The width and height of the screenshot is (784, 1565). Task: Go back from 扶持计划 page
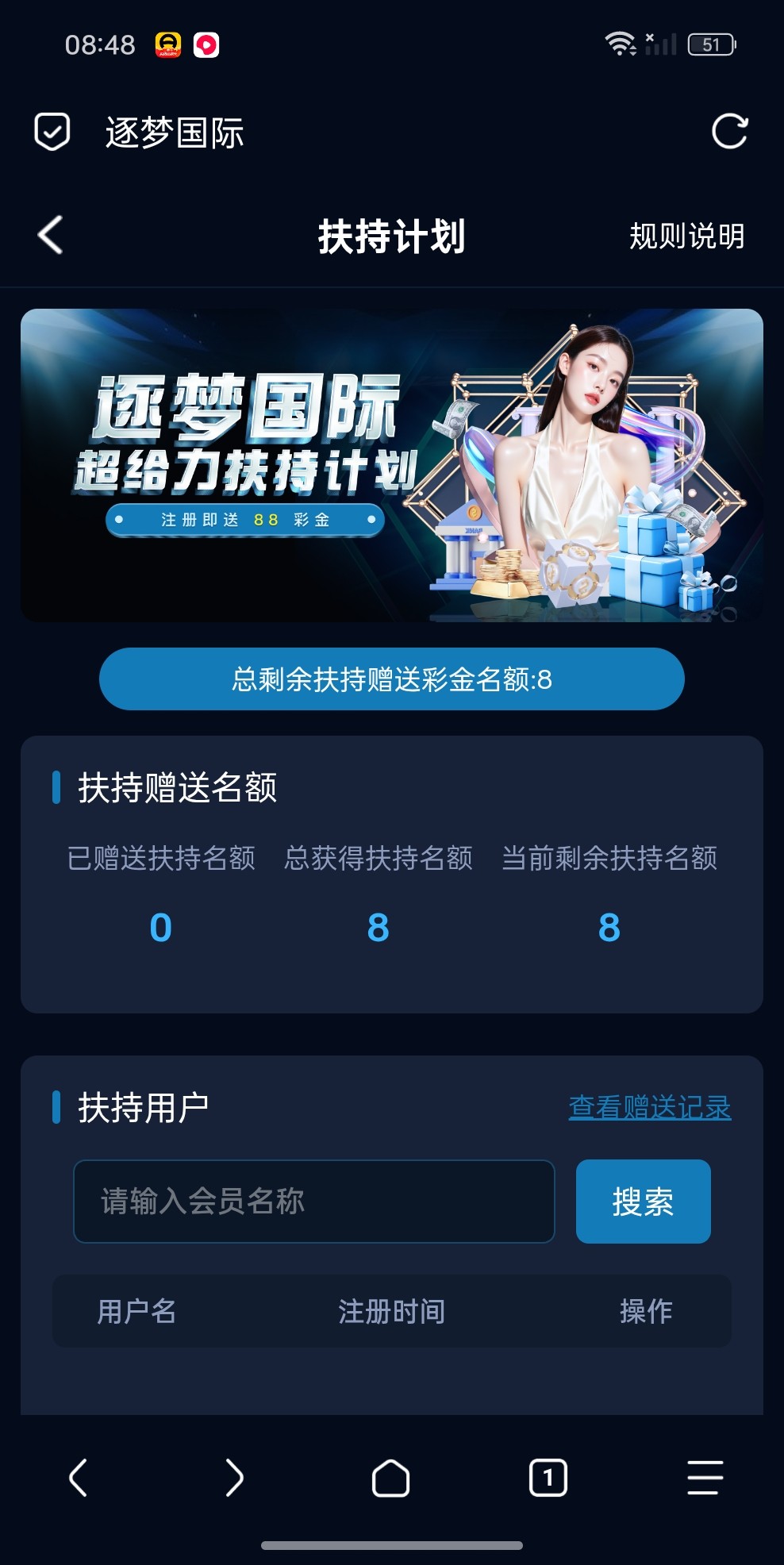click(x=50, y=235)
